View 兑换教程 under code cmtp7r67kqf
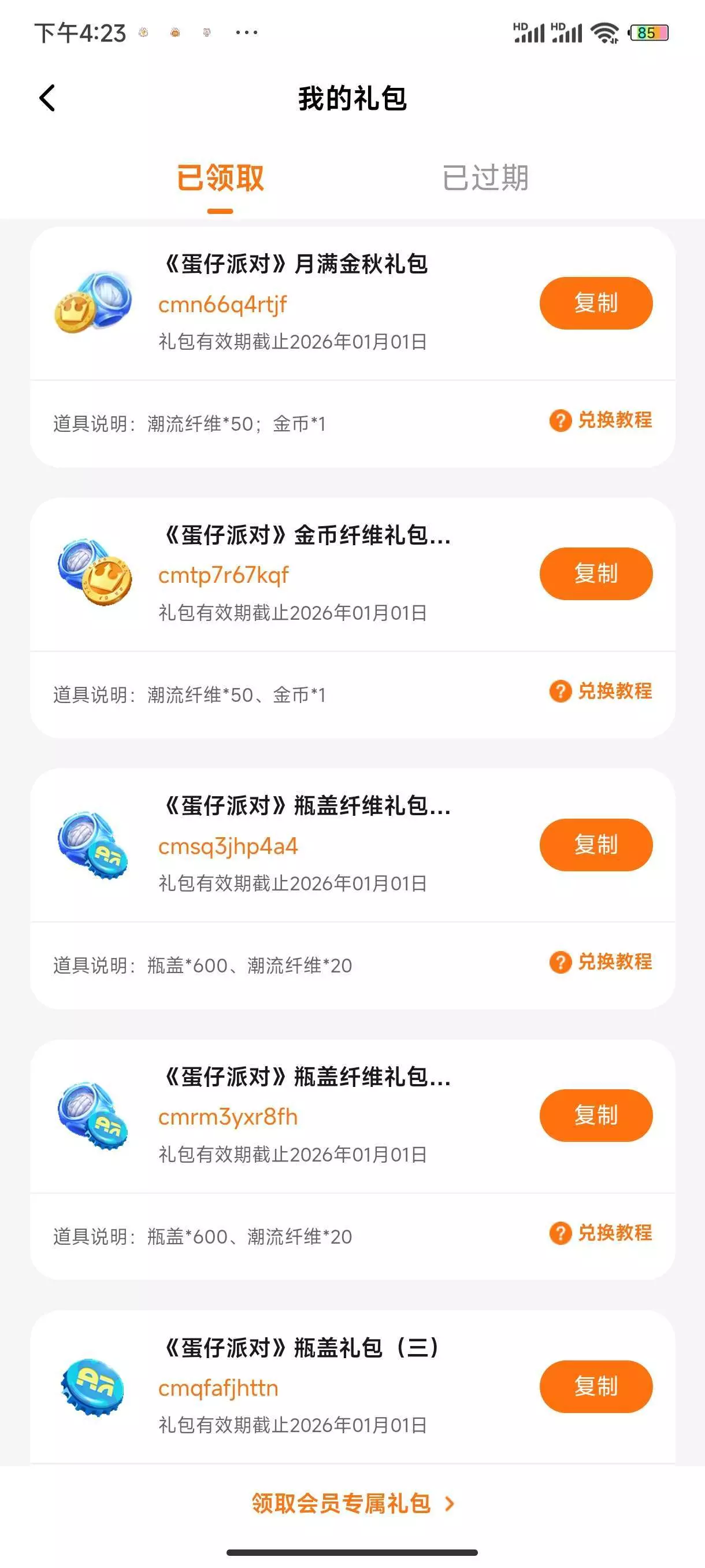Screen dimensions: 705x1568 point(600,691)
